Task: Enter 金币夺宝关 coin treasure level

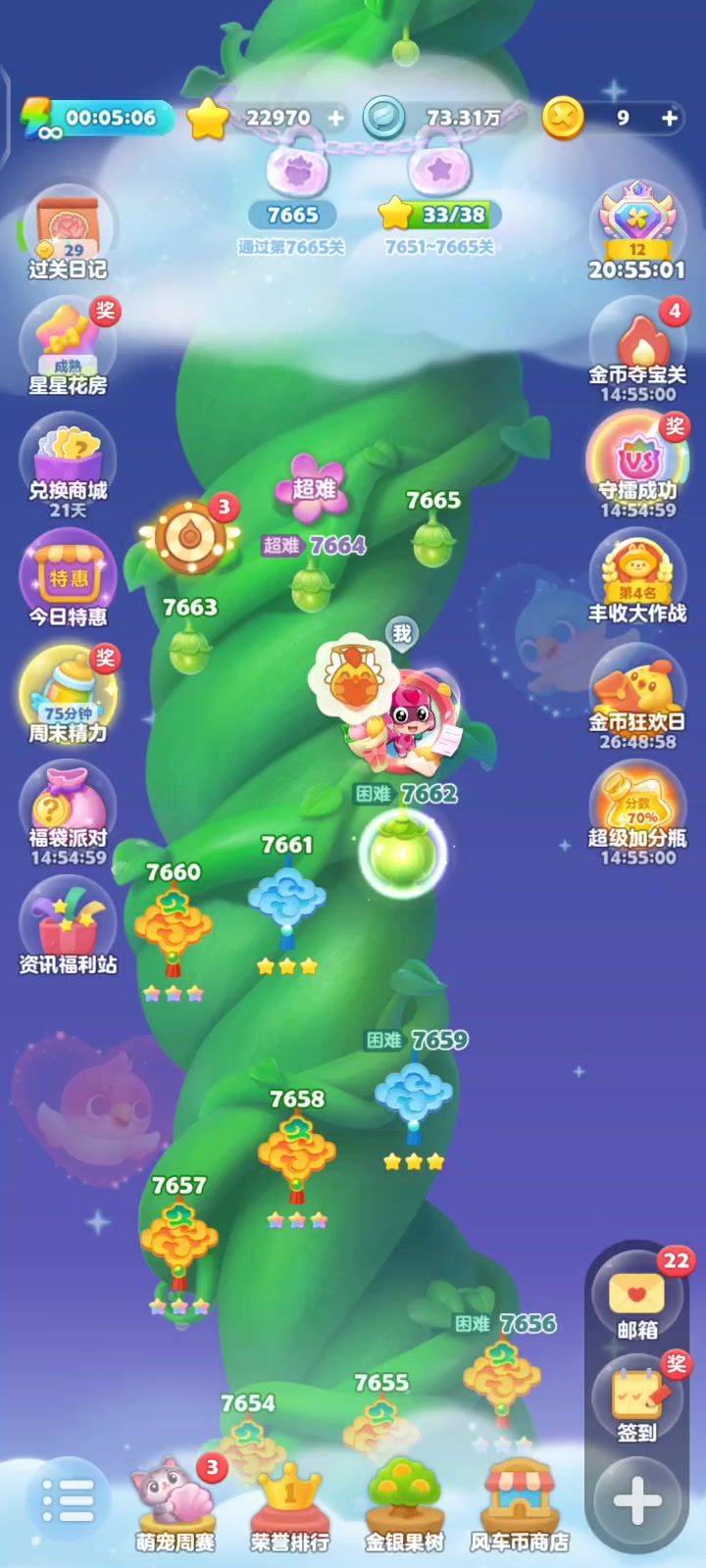Action: click(x=638, y=348)
